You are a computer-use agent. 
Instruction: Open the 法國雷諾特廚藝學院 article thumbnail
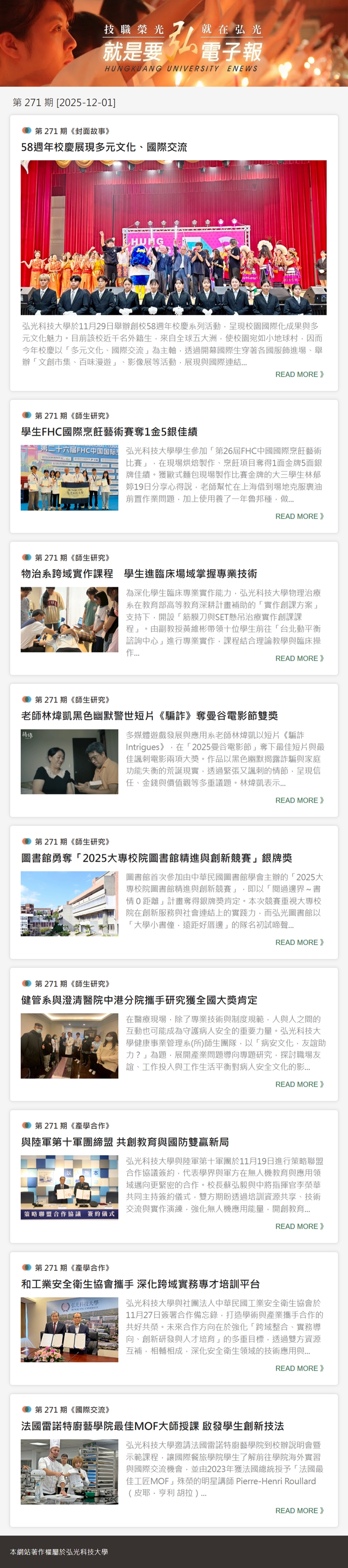pyautogui.click(x=69, y=1471)
